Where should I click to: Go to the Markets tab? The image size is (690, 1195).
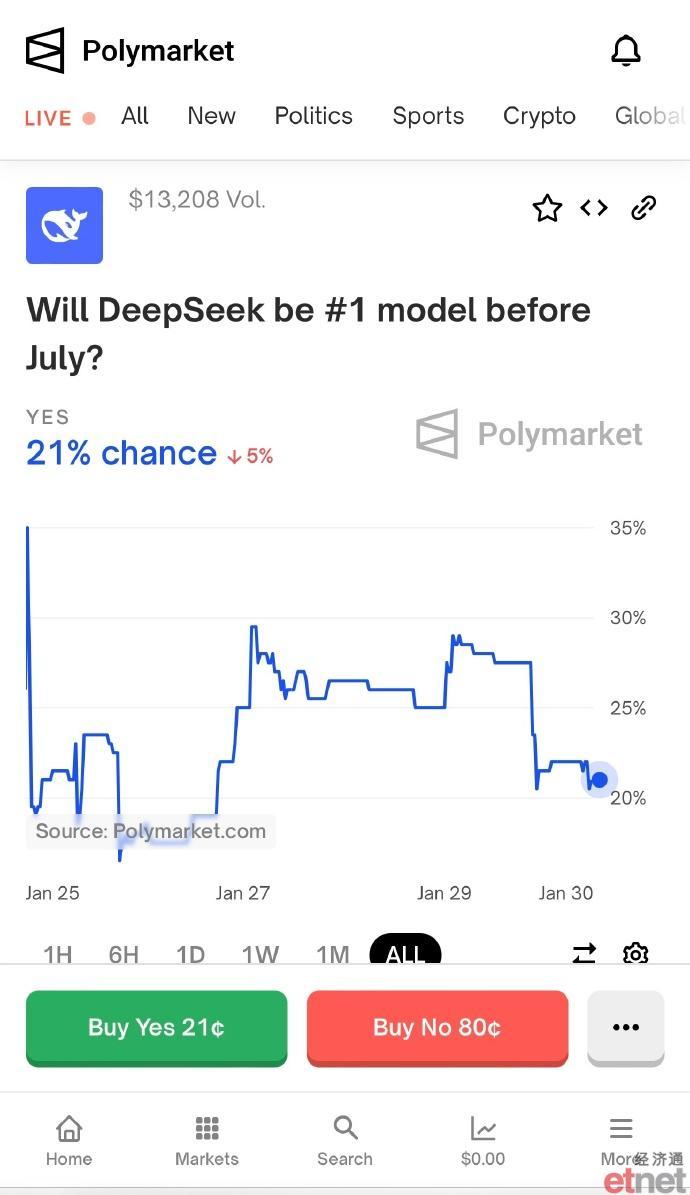[x=207, y=1142]
